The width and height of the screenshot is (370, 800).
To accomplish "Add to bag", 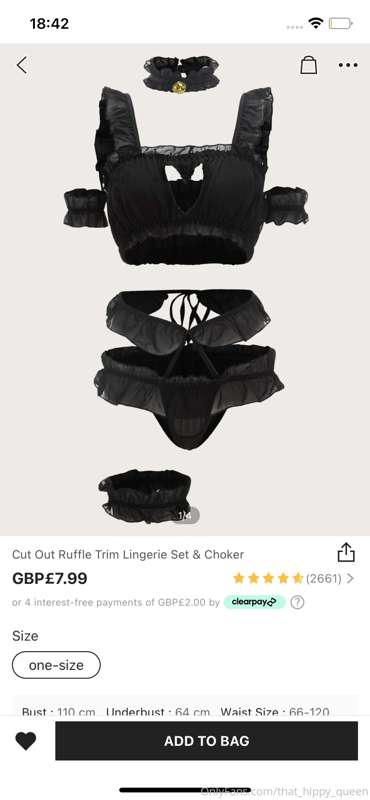I will (x=207, y=741).
